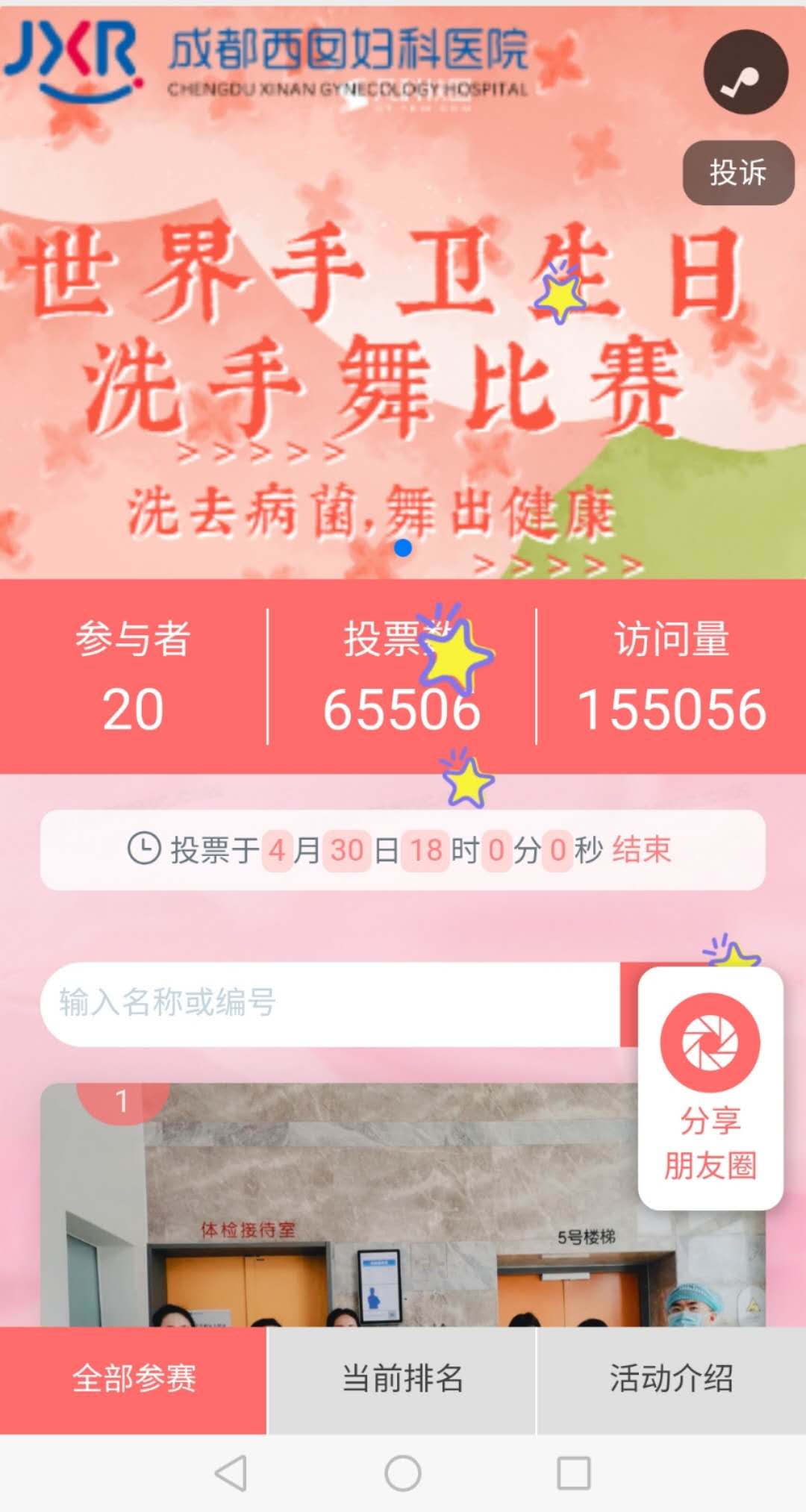Switch to the 当前排名 tab
This screenshot has width=806, height=1512.
click(402, 1378)
